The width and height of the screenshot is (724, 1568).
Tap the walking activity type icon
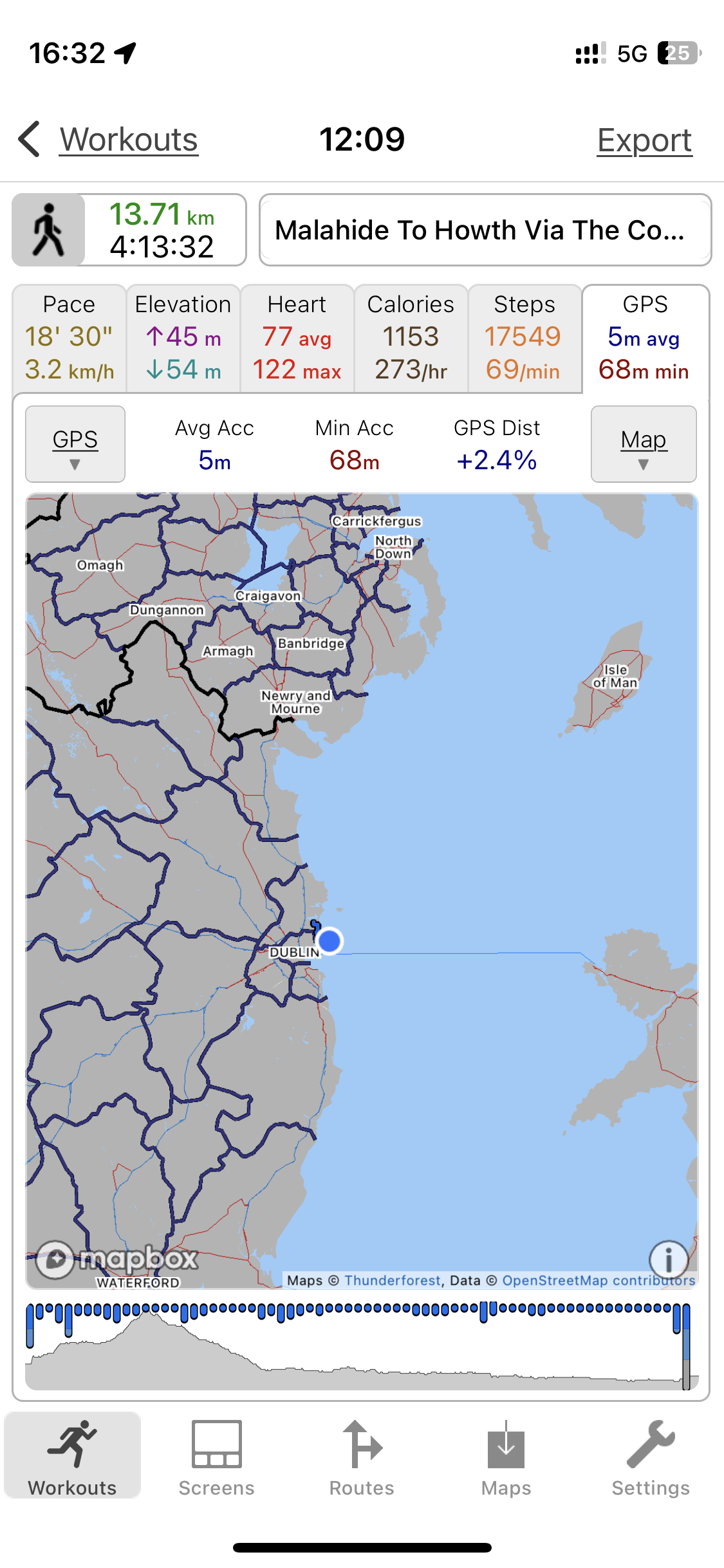pos(49,230)
